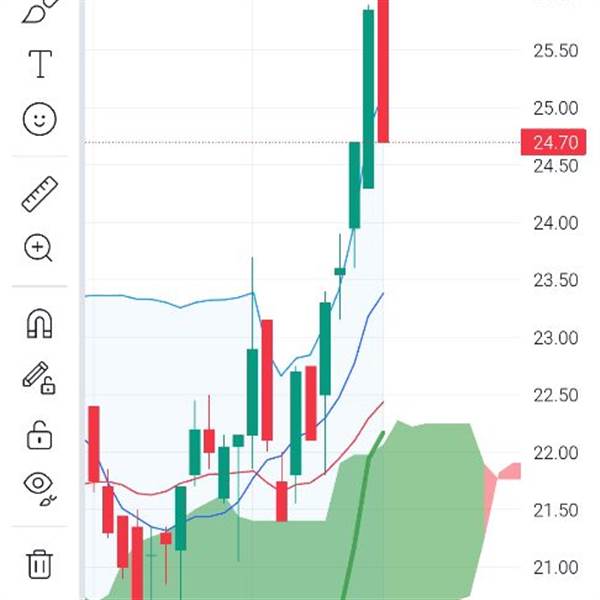
Task: Open the emoji icons tool
Action: (x=39, y=120)
